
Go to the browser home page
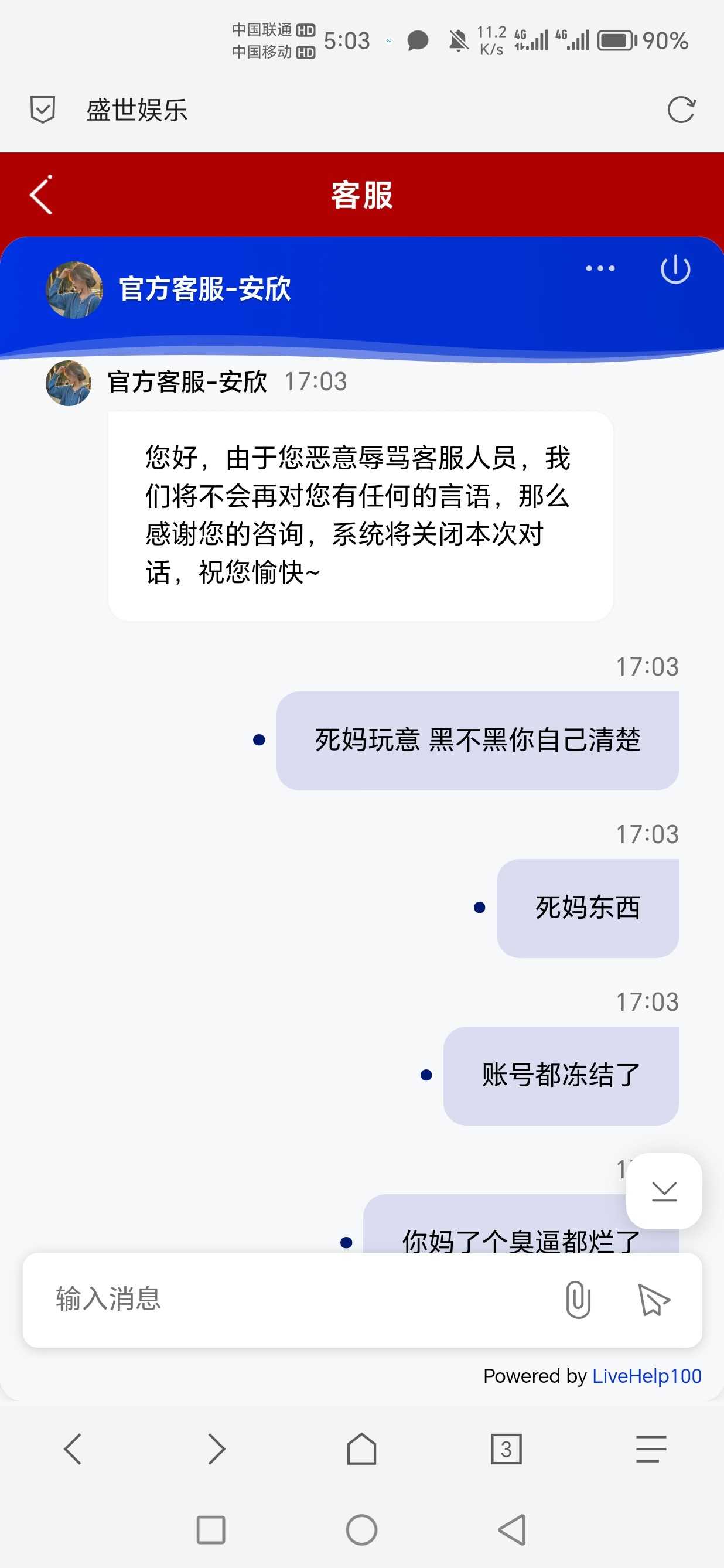pyautogui.click(x=361, y=1448)
